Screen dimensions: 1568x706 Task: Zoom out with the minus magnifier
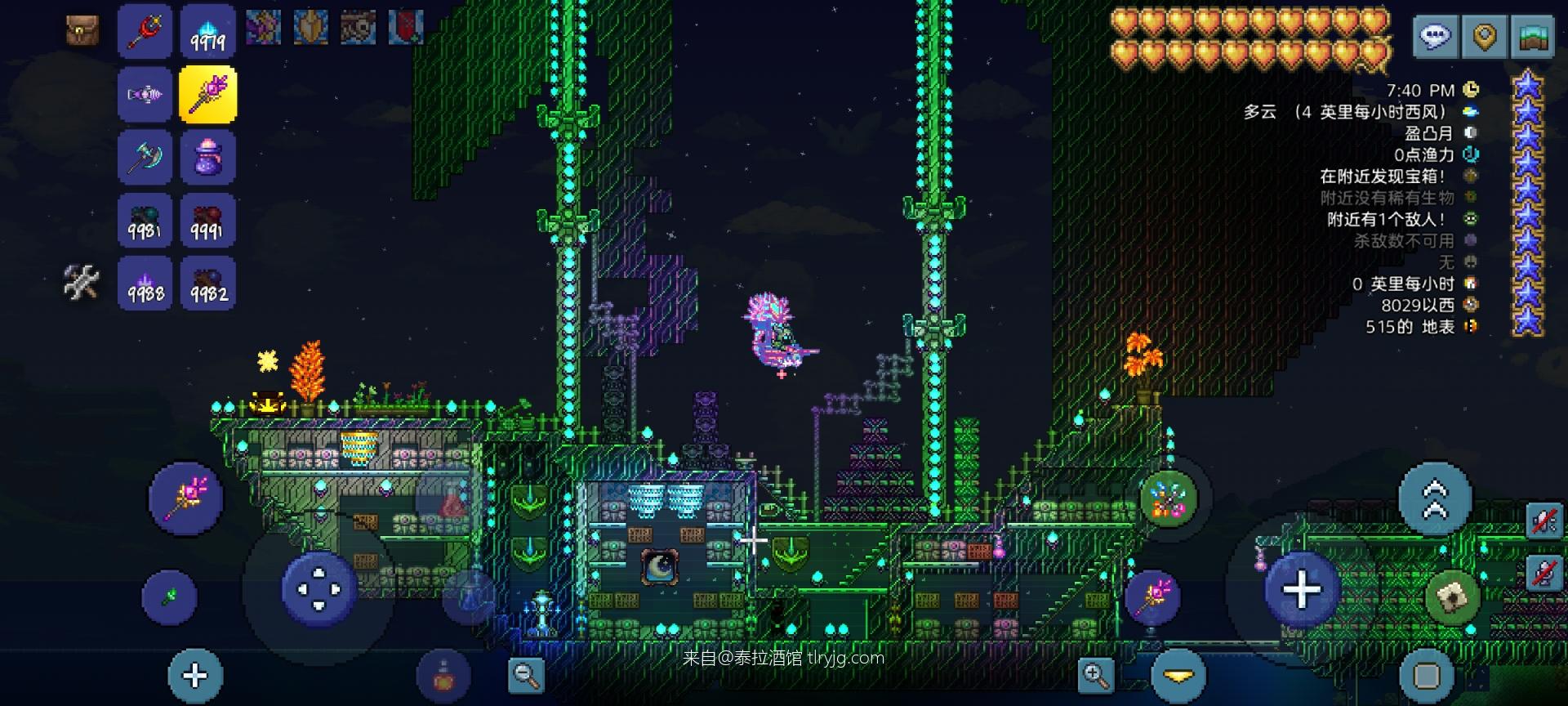pos(526,675)
